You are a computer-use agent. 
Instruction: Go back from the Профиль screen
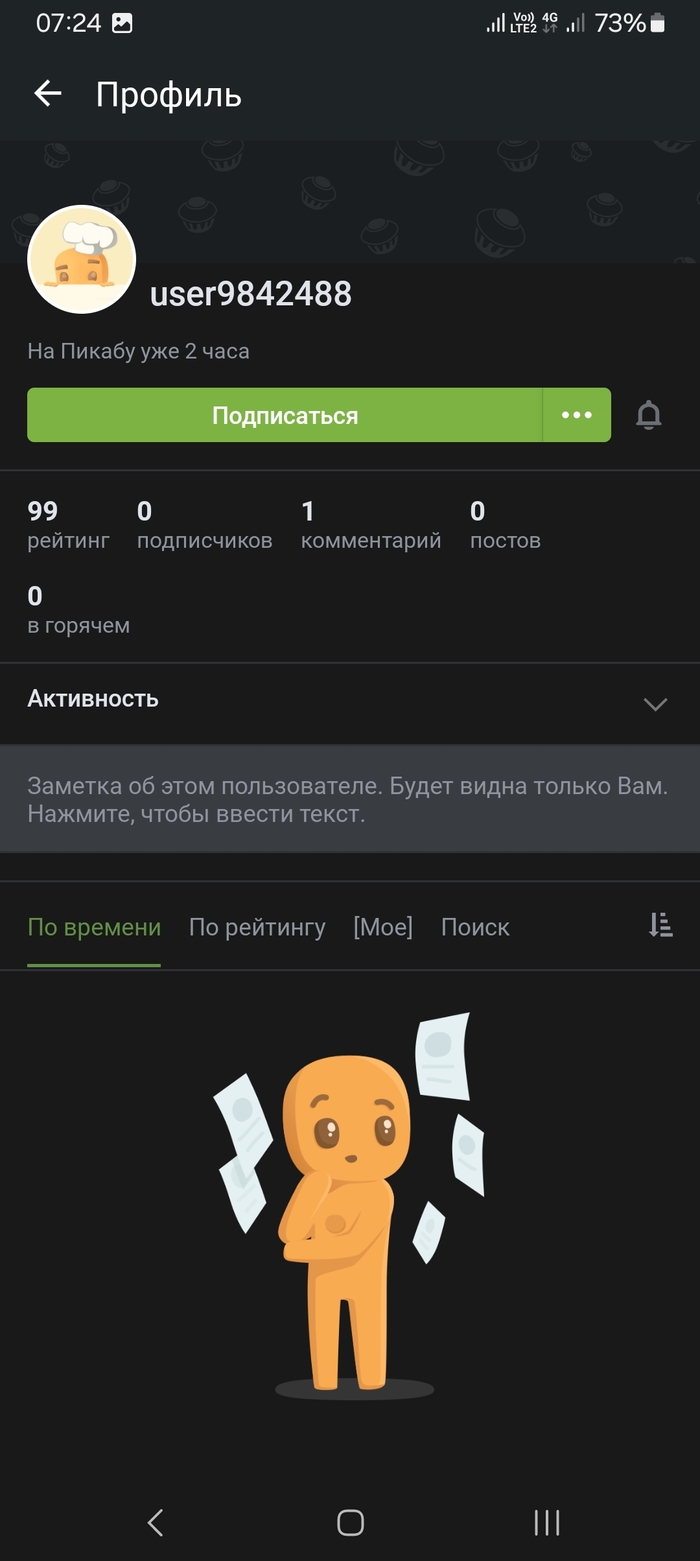(47, 94)
